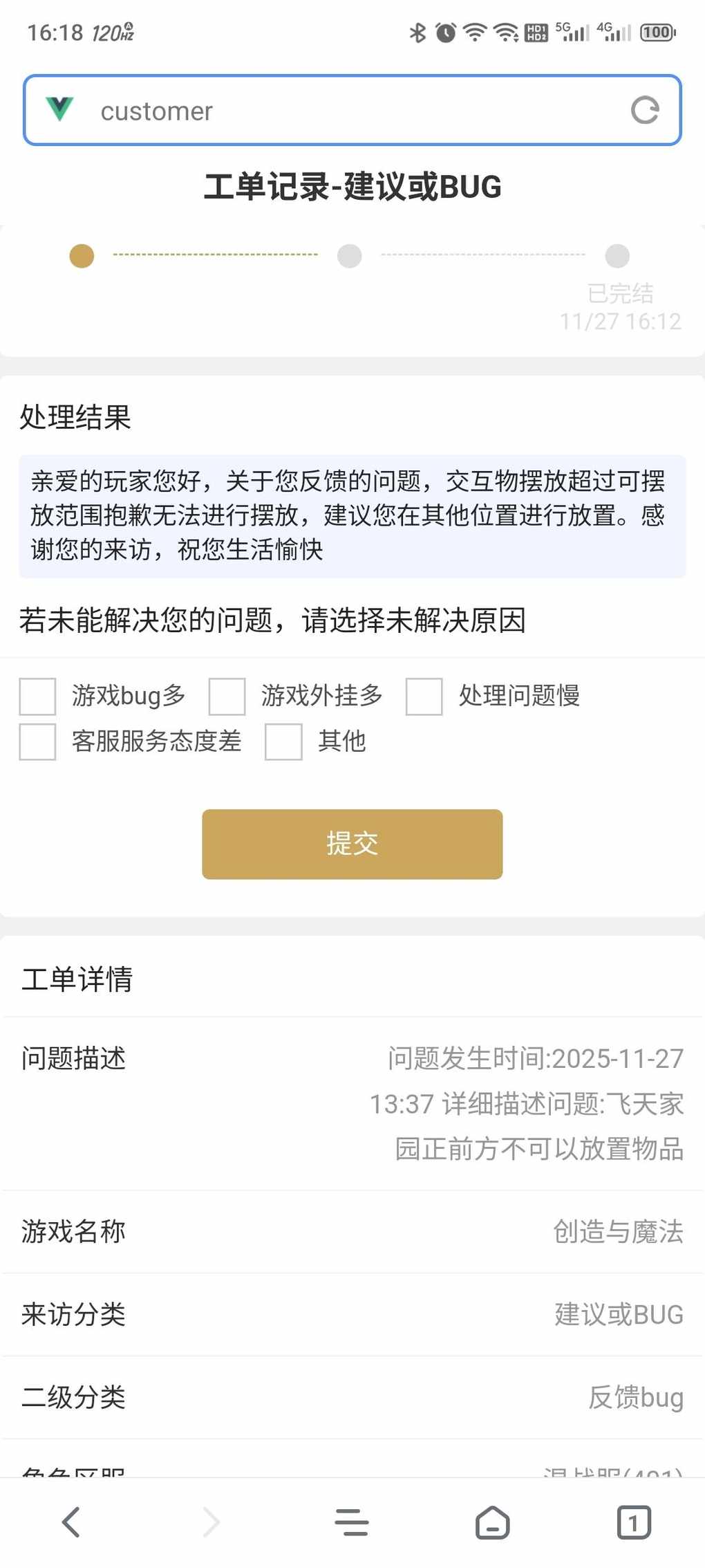705x1568 pixels.
Task: Tick the 处理问题慢 option
Action: coord(424,696)
